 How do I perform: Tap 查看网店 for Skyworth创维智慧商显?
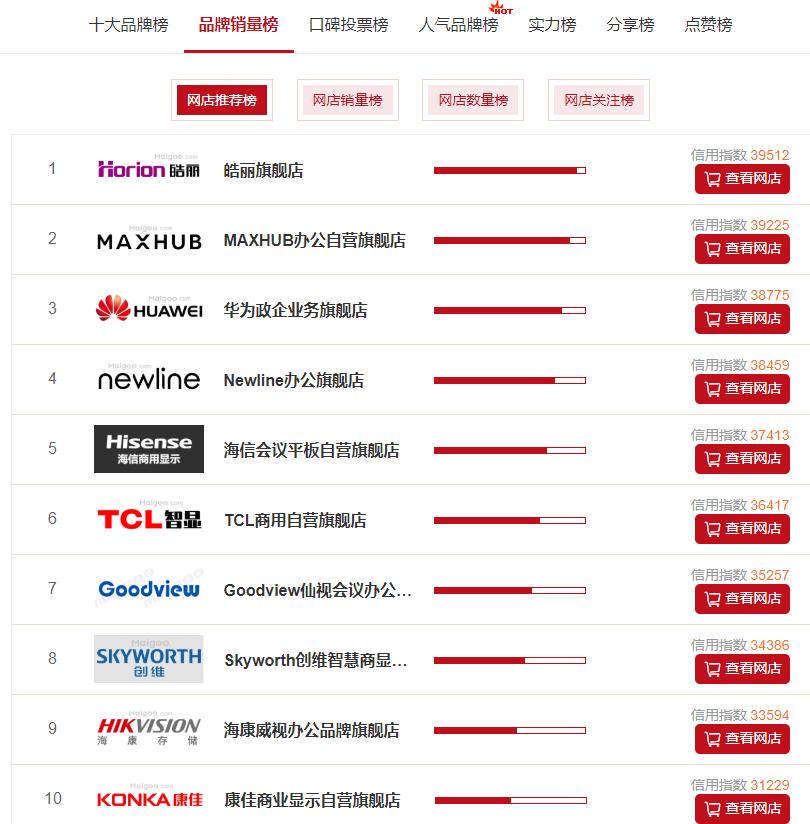[x=742, y=669]
